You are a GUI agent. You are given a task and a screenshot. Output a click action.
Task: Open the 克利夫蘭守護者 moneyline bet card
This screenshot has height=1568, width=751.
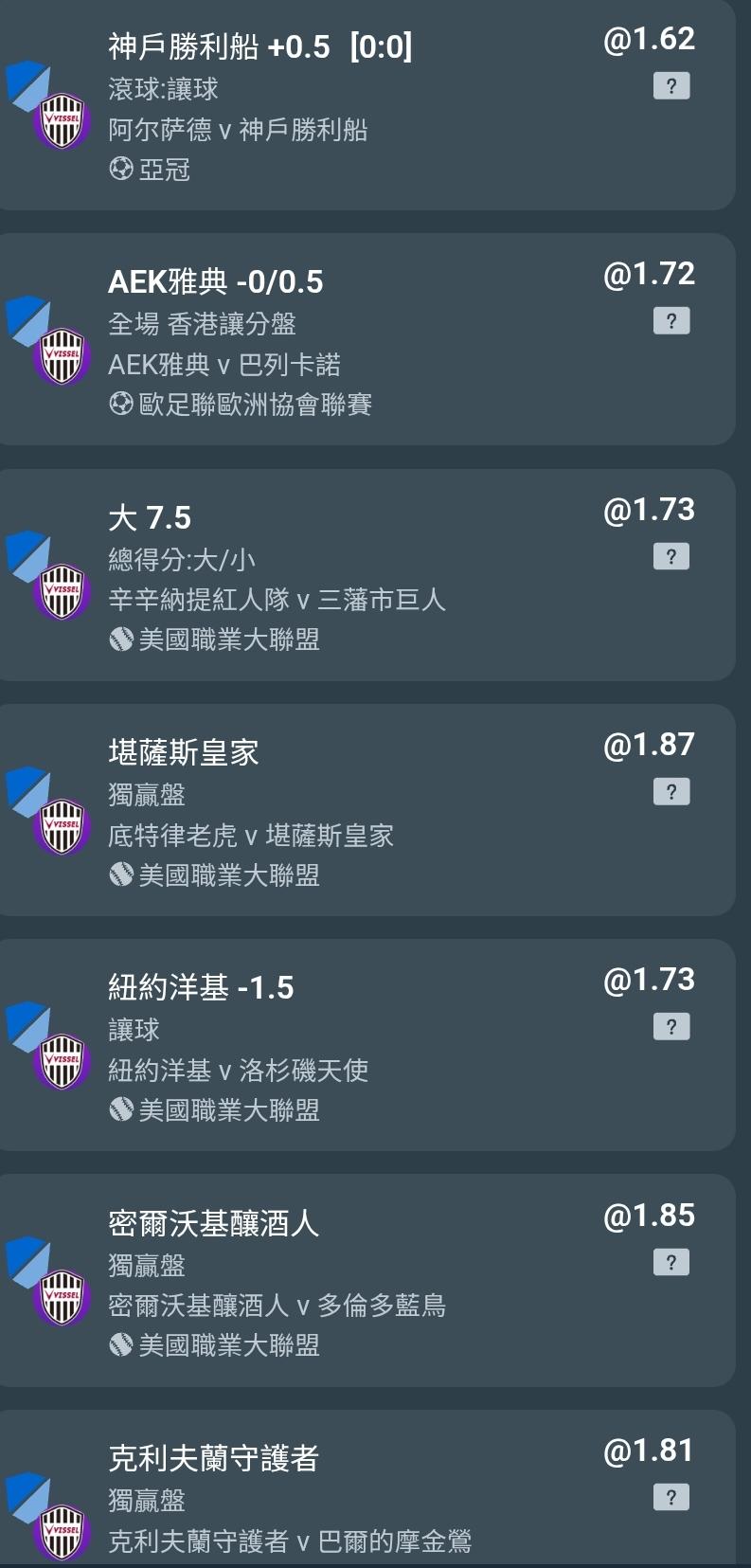tap(367, 1488)
